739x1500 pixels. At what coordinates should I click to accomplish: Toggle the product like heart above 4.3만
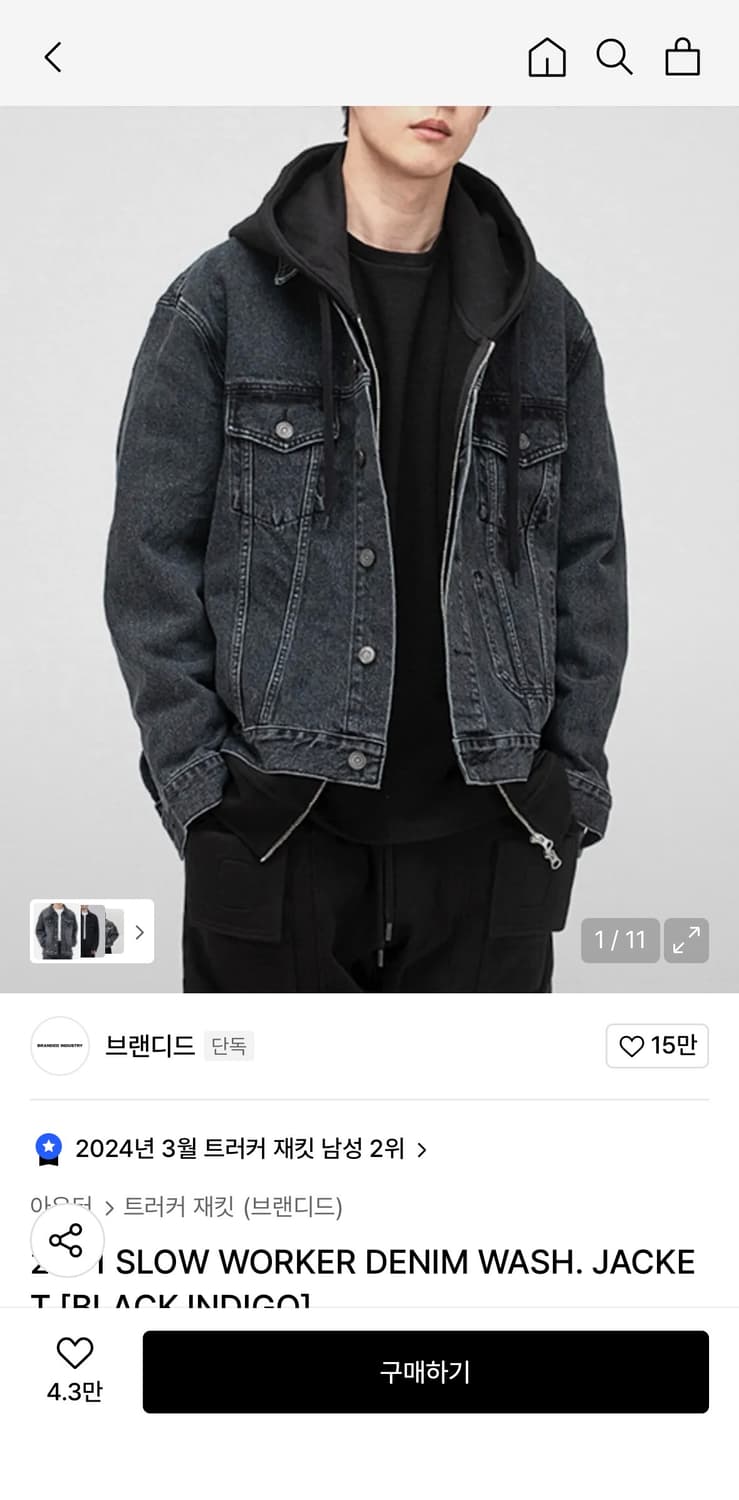click(73, 1355)
